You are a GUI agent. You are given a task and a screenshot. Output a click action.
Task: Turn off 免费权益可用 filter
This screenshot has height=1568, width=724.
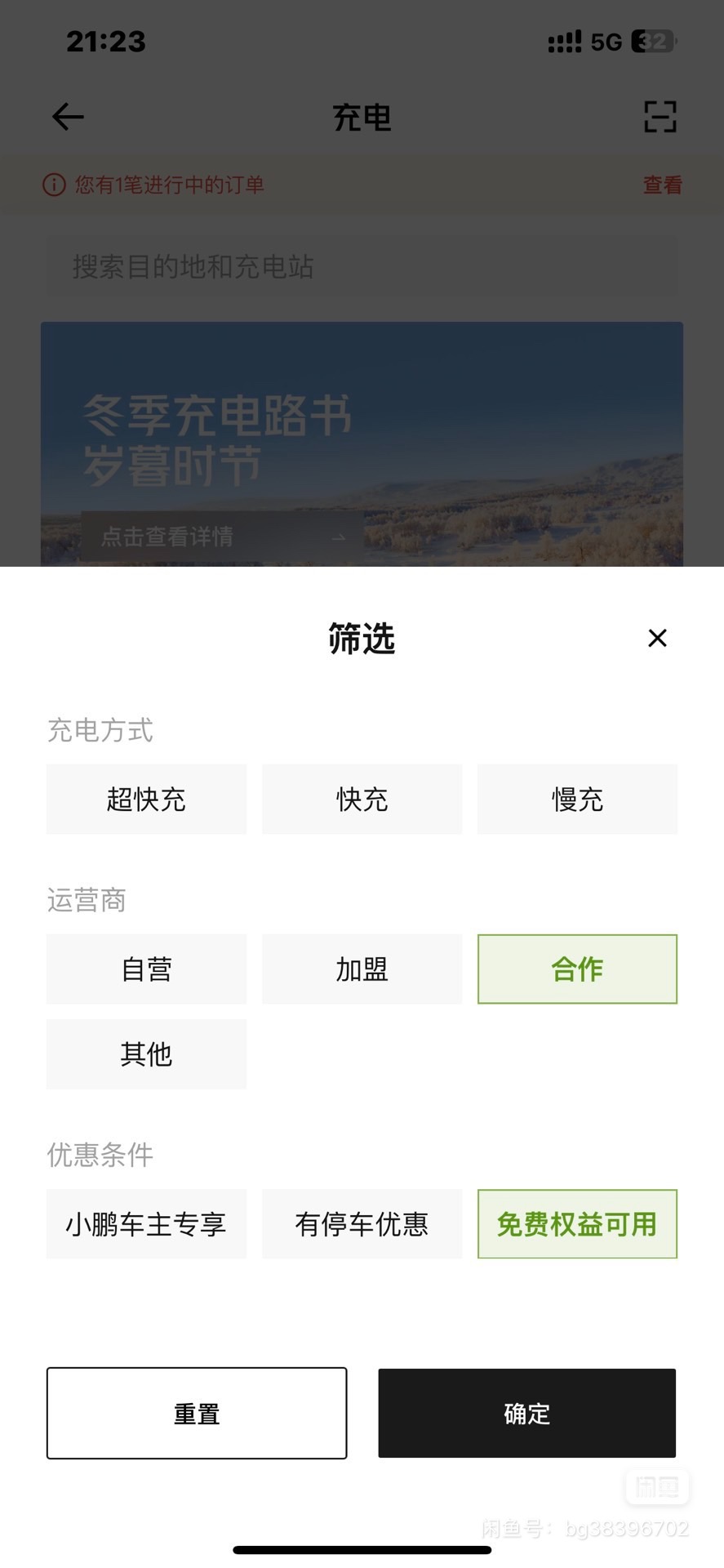tap(577, 1224)
